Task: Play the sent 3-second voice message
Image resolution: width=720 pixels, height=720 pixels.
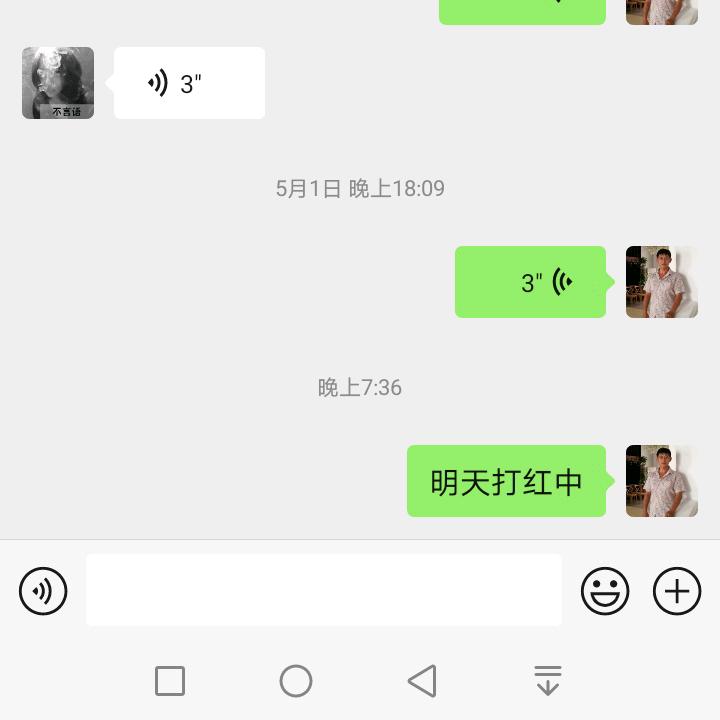Action: pos(530,282)
